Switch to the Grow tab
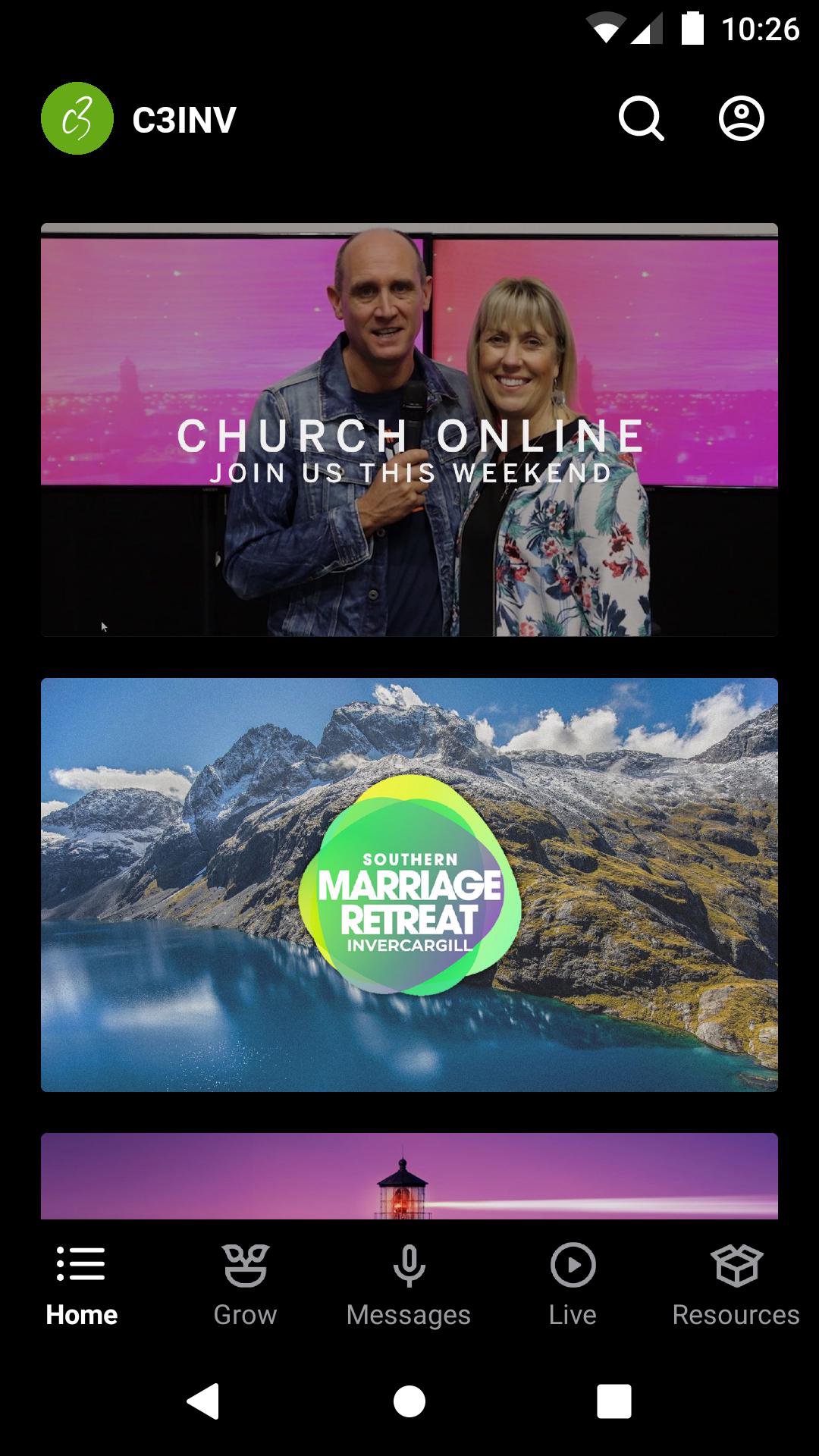This screenshot has height=1456, width=819. (245, 1285)
